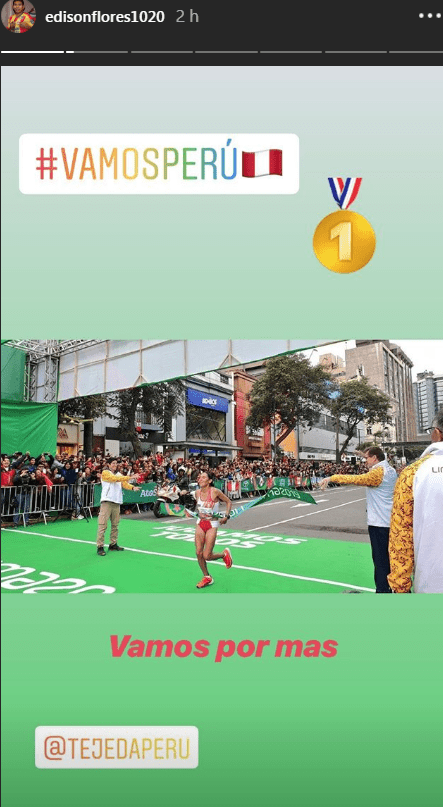Open the edisonflores1020 username link

(x=105, y=17)
